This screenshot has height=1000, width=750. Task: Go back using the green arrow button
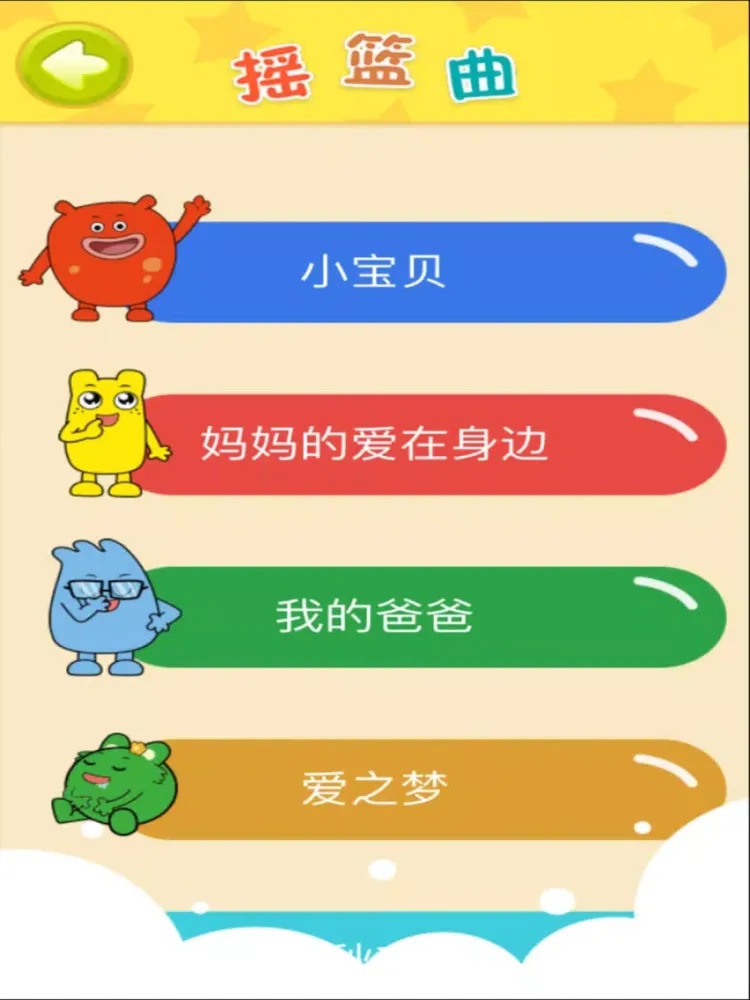[74, 66]
